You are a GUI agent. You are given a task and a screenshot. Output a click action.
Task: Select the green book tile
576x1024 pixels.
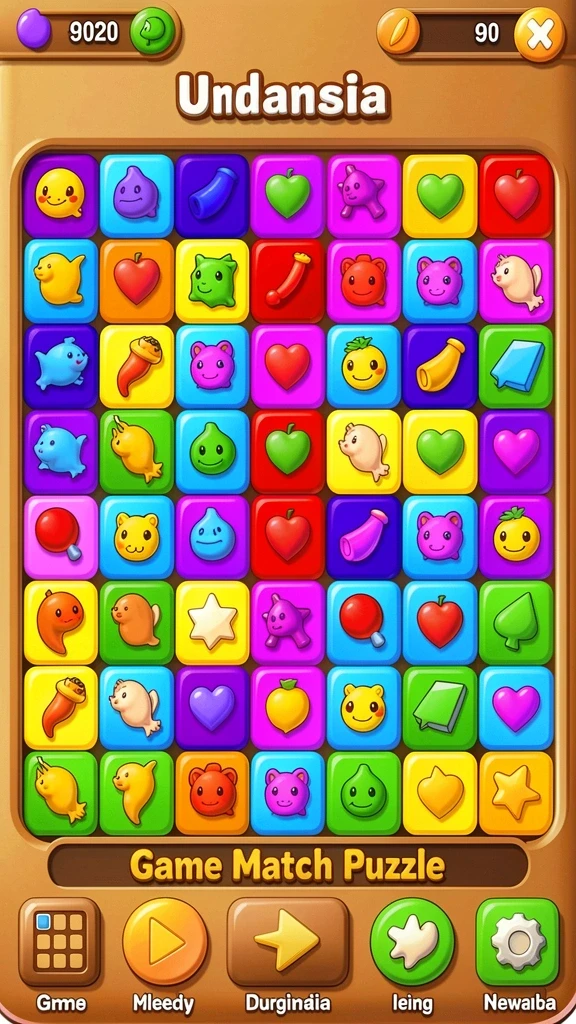[440, 708]
